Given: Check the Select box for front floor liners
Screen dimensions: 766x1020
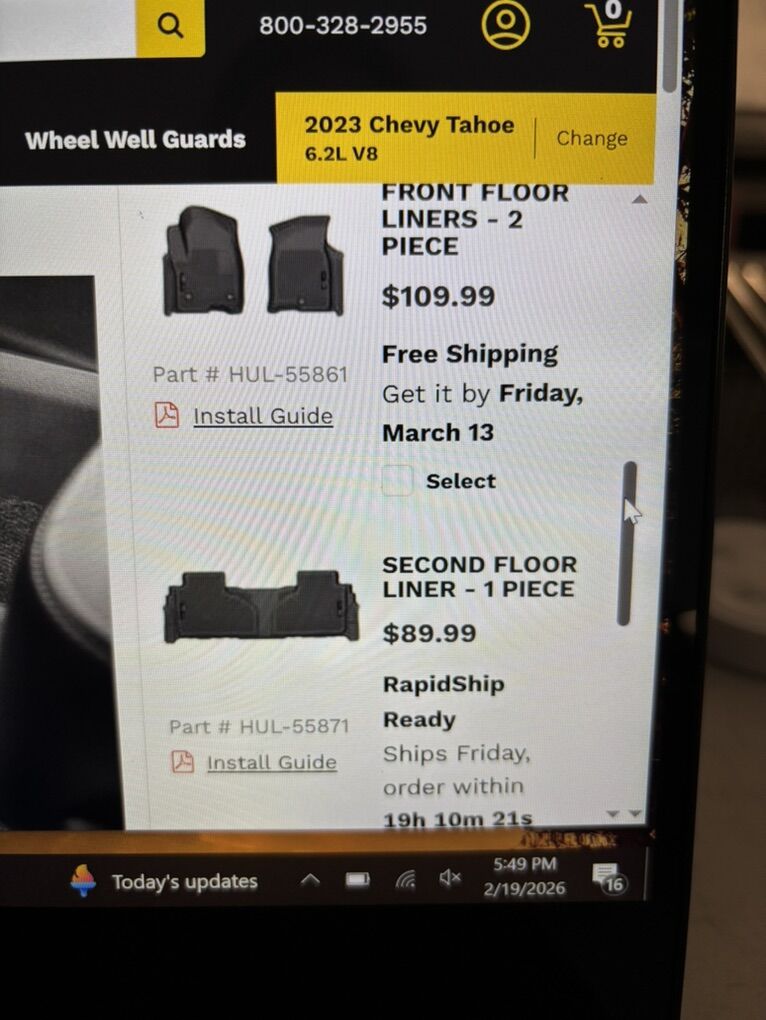Looking at the screenshot, I should coord(398,481).
